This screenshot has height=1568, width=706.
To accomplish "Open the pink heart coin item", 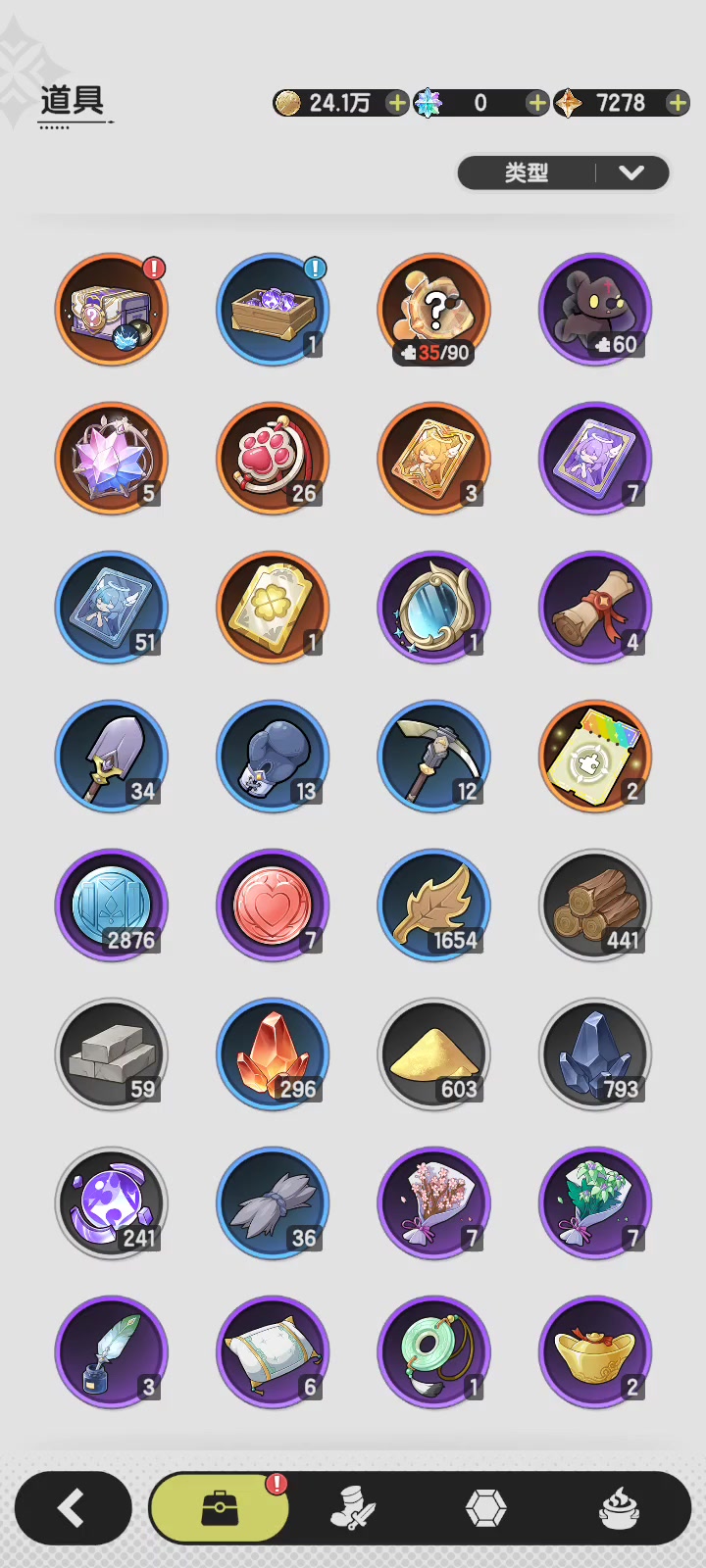I will 273,906.
